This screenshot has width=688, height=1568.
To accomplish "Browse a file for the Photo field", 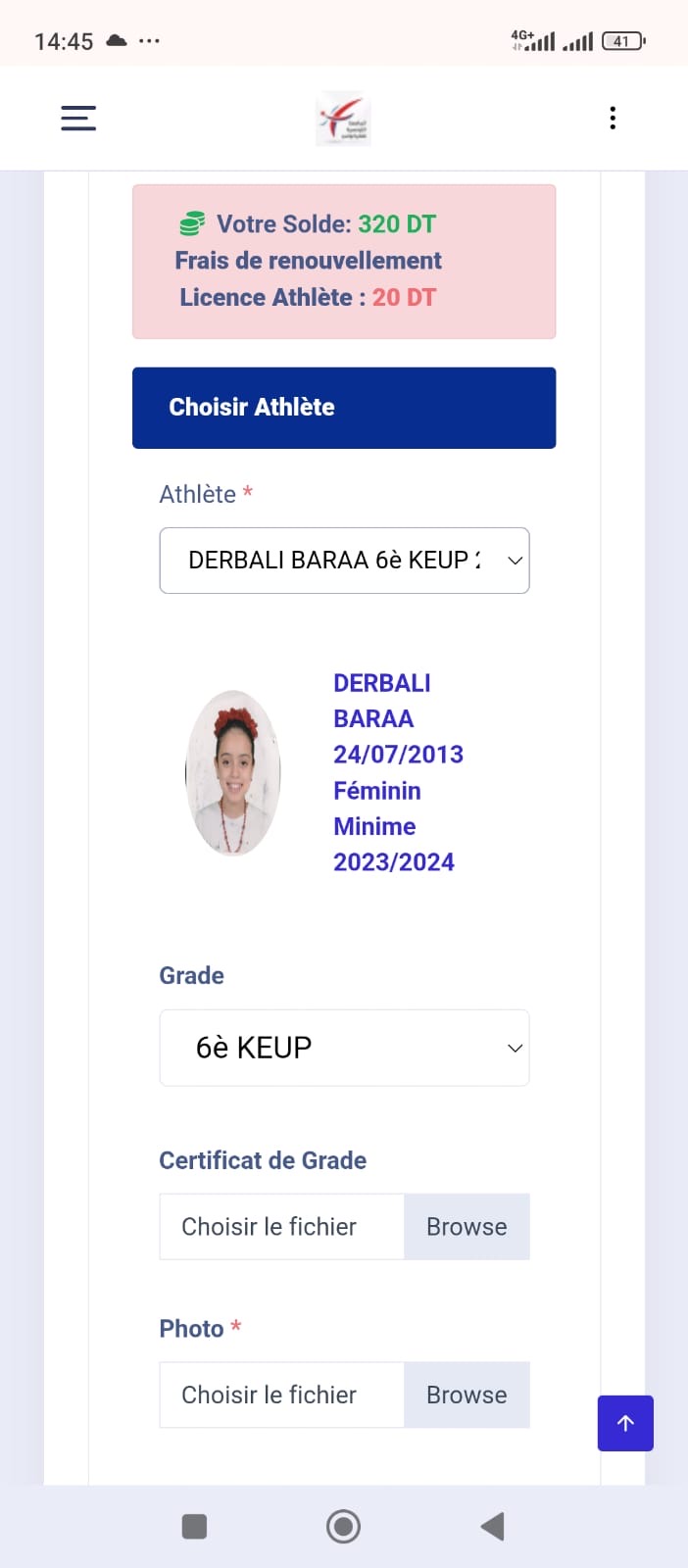I will (467, 1395).
